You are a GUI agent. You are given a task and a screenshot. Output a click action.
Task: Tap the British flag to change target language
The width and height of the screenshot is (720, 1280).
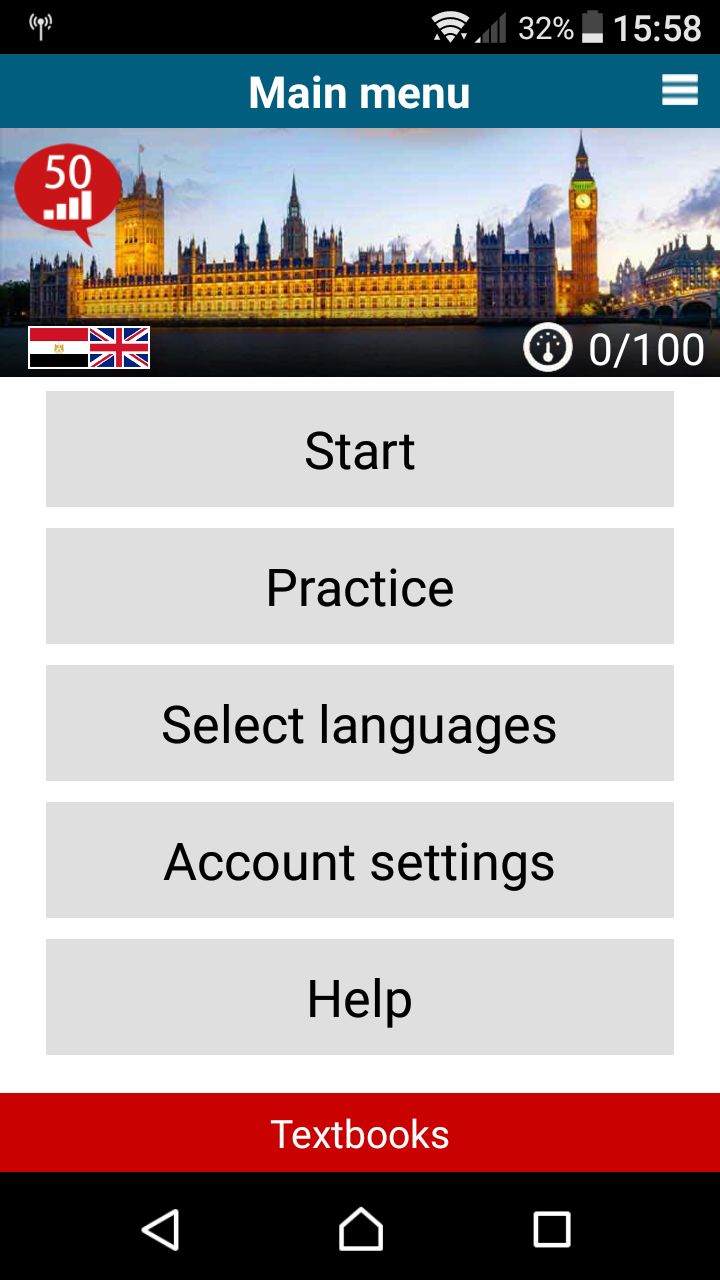coord(119,349)
